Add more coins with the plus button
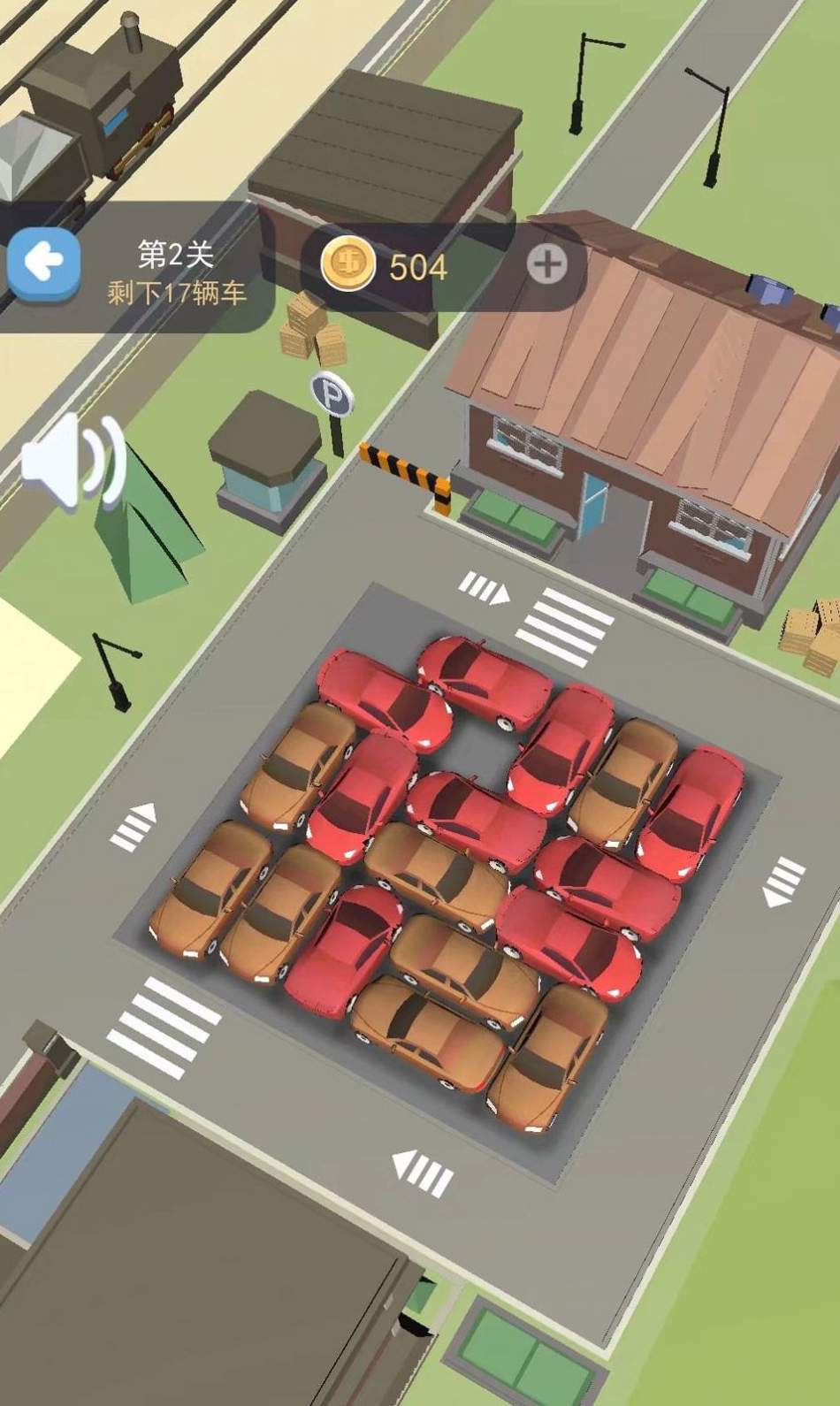Viewport: 840px width, 1406px height. pos(546,264)
